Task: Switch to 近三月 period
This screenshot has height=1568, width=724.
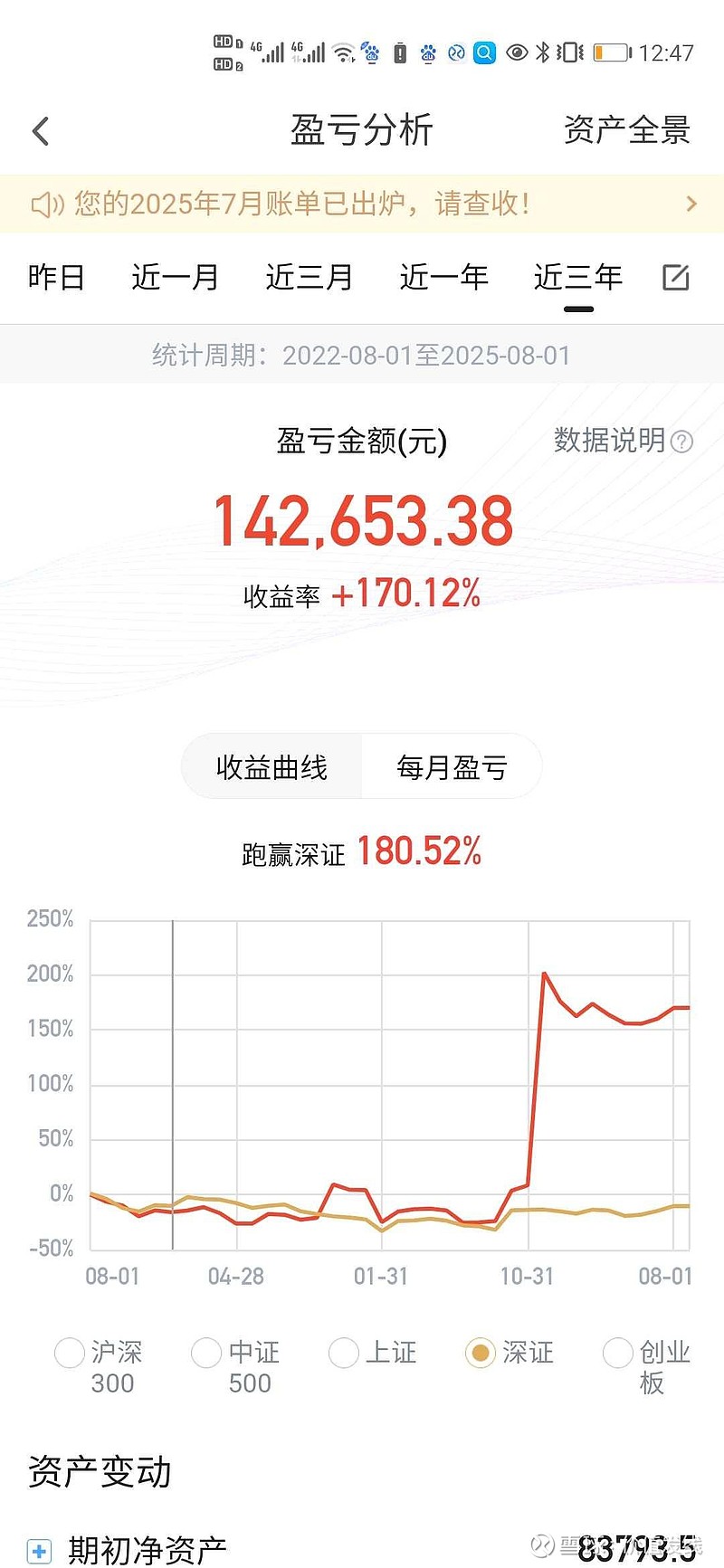Action: pyautogui.click(x=309, y=277)
